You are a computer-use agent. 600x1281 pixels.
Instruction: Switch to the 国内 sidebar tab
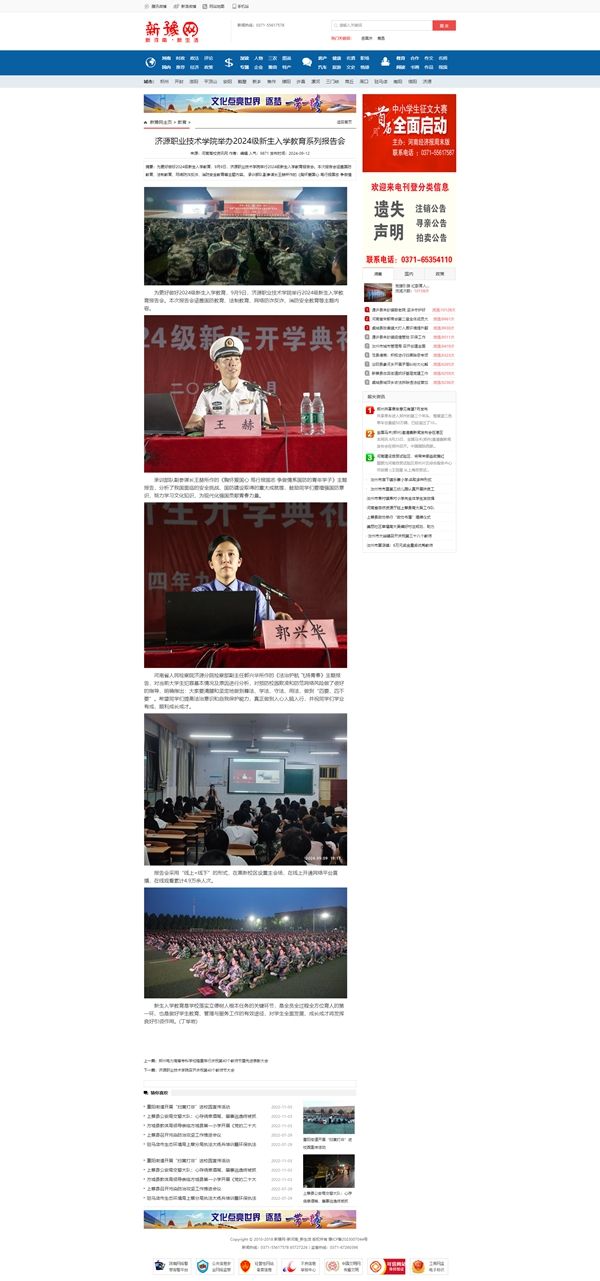(410, 272)
